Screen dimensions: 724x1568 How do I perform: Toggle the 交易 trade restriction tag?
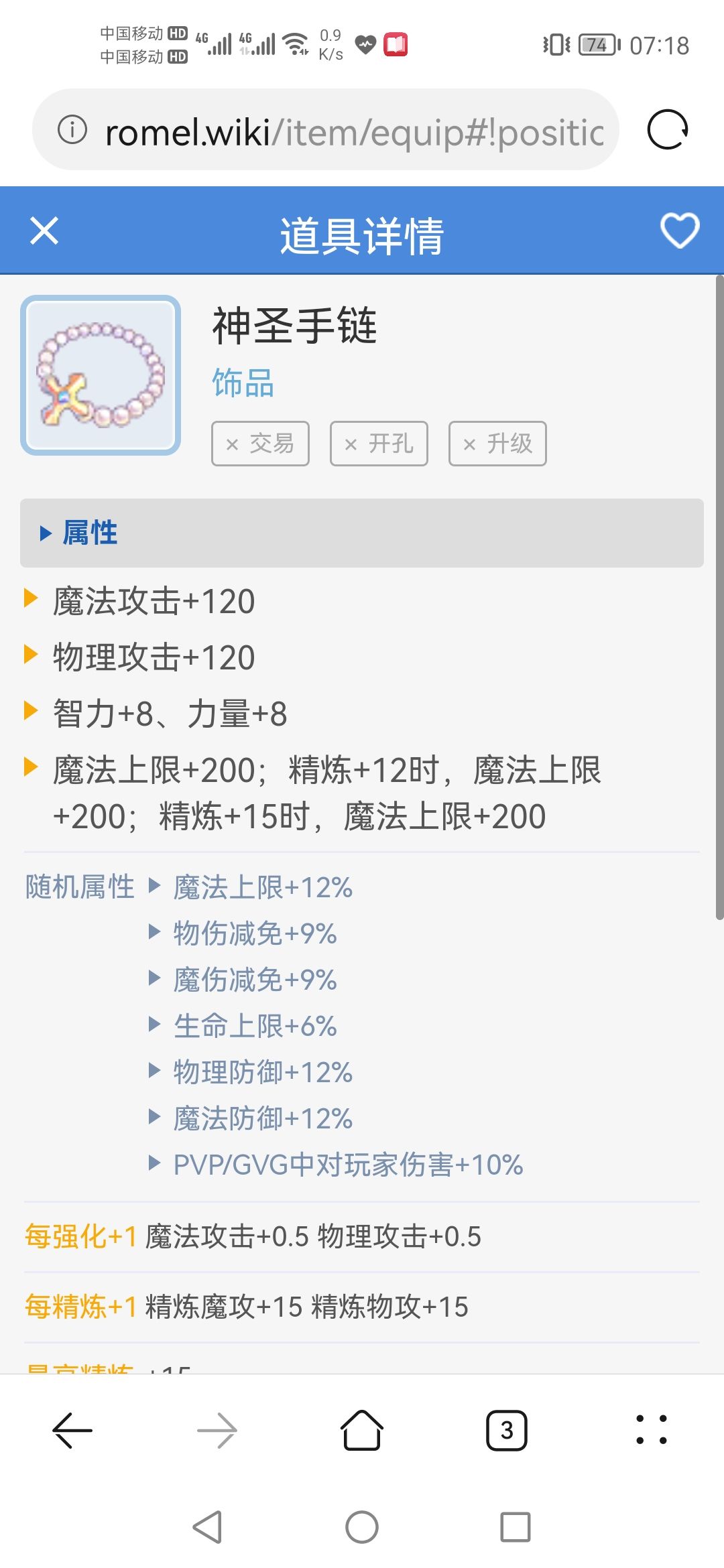pyautogui.click(x=259, y=443)
